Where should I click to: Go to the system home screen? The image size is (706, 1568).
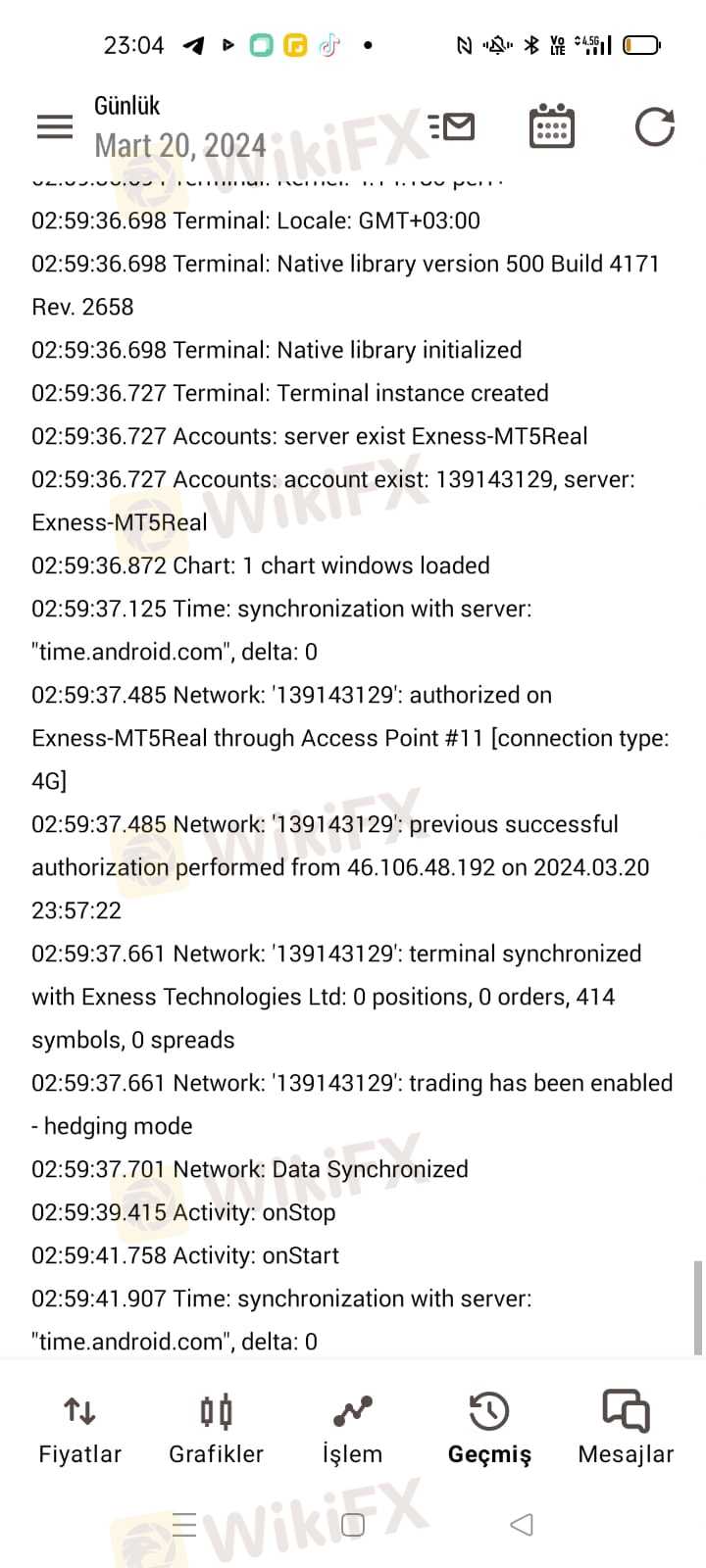353,1524
